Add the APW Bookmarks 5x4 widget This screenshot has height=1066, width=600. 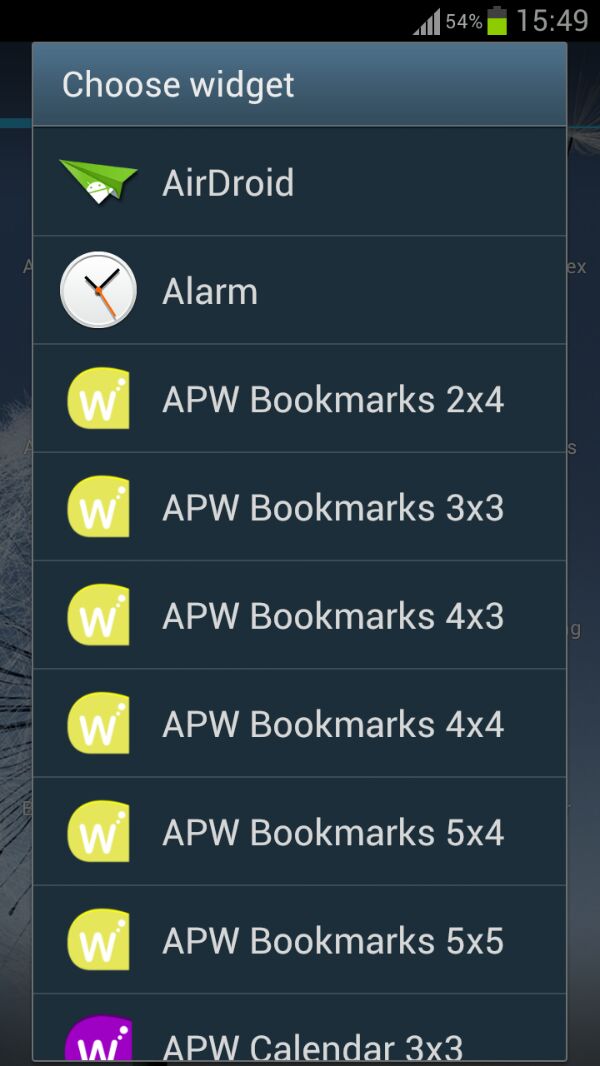[299, 831]
